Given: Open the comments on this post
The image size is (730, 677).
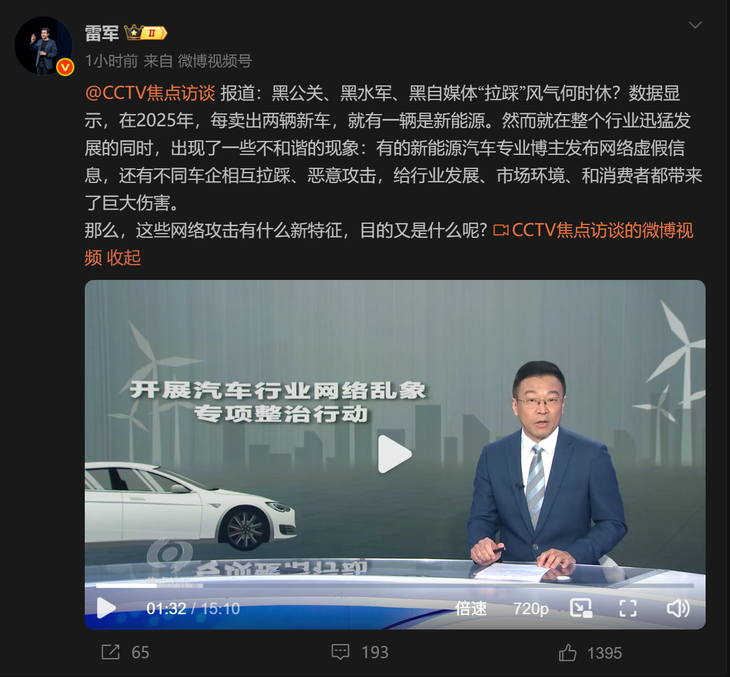Looking at the screenshot, I should (359, 652).
